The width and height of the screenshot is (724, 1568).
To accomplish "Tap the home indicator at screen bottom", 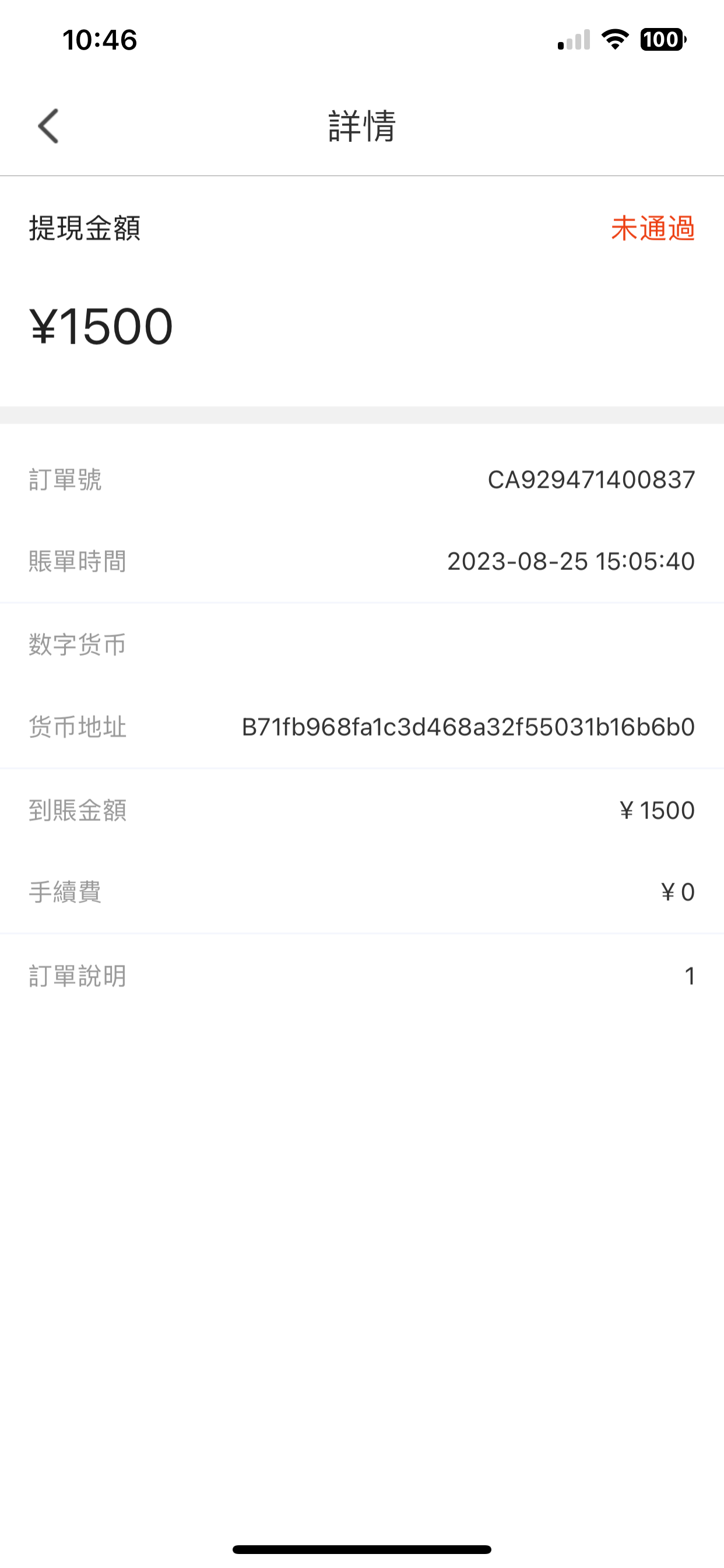I will click(362, 1549).
